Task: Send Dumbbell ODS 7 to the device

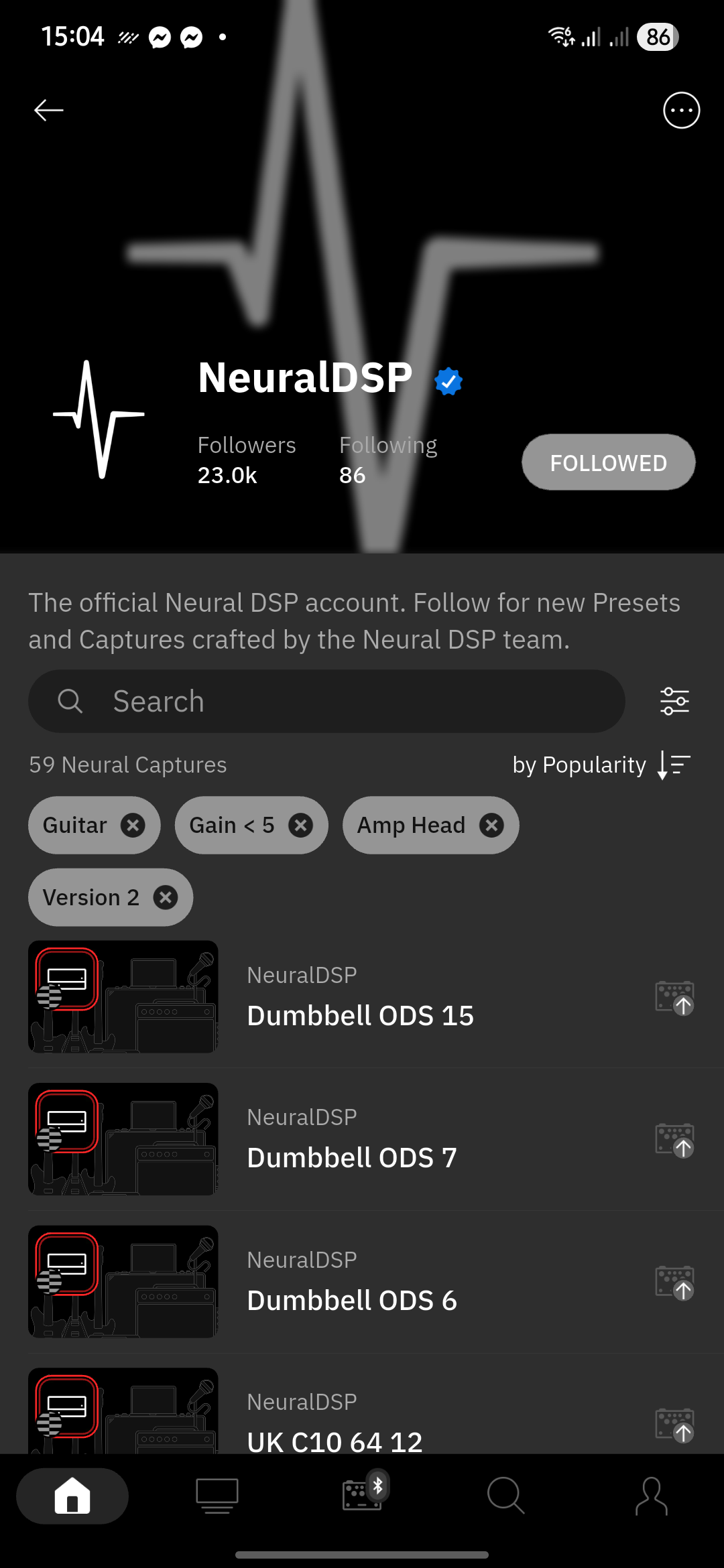Action: coord(674,1140)
